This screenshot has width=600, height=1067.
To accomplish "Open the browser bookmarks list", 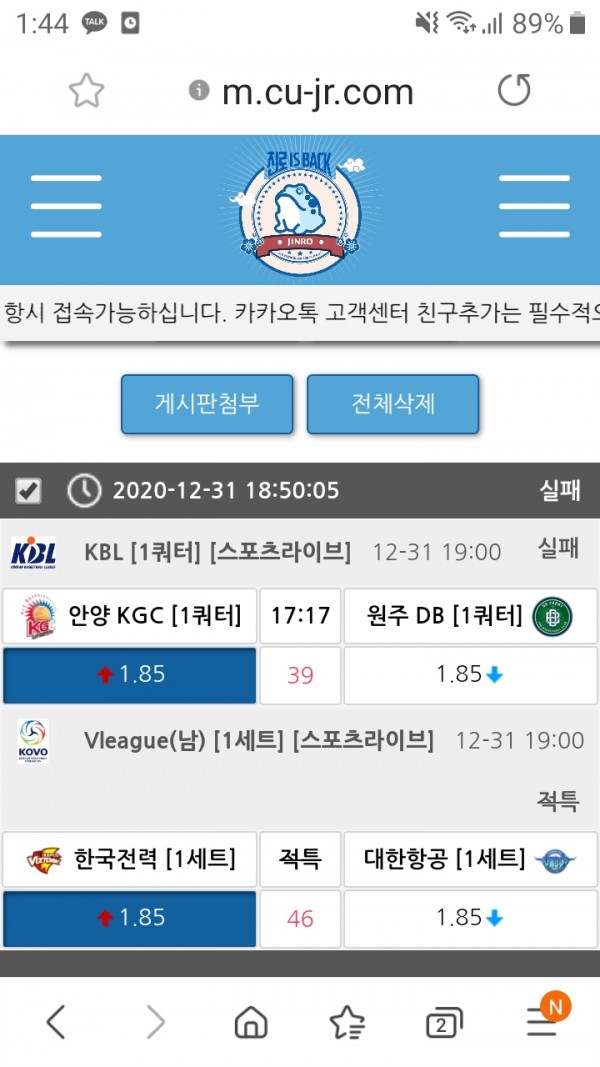I will pos(347,1022).
